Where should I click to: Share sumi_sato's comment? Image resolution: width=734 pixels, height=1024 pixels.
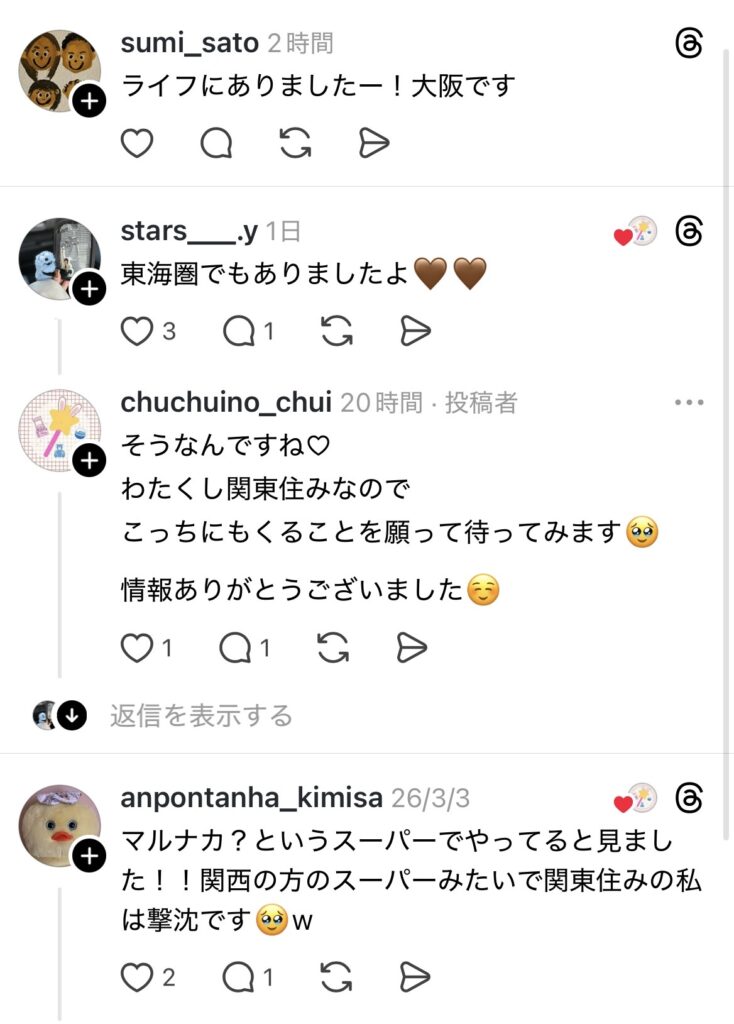pyautogui.click(x=373, y=144)
